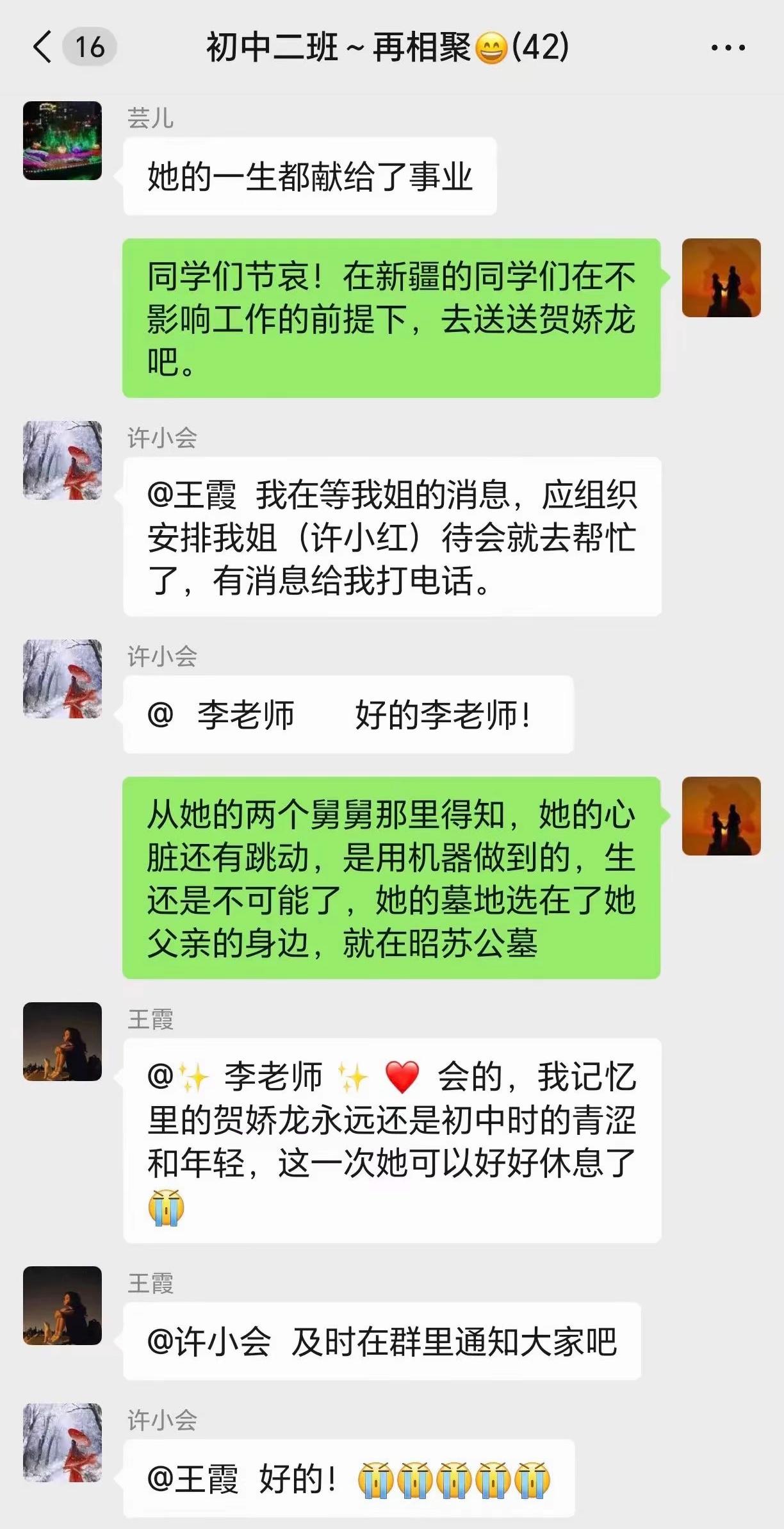Image resolution: width=784 pixels, height=1529 pixels.
Task: Open the chat options via the three-dot icon
Action: tap(727, 47)
